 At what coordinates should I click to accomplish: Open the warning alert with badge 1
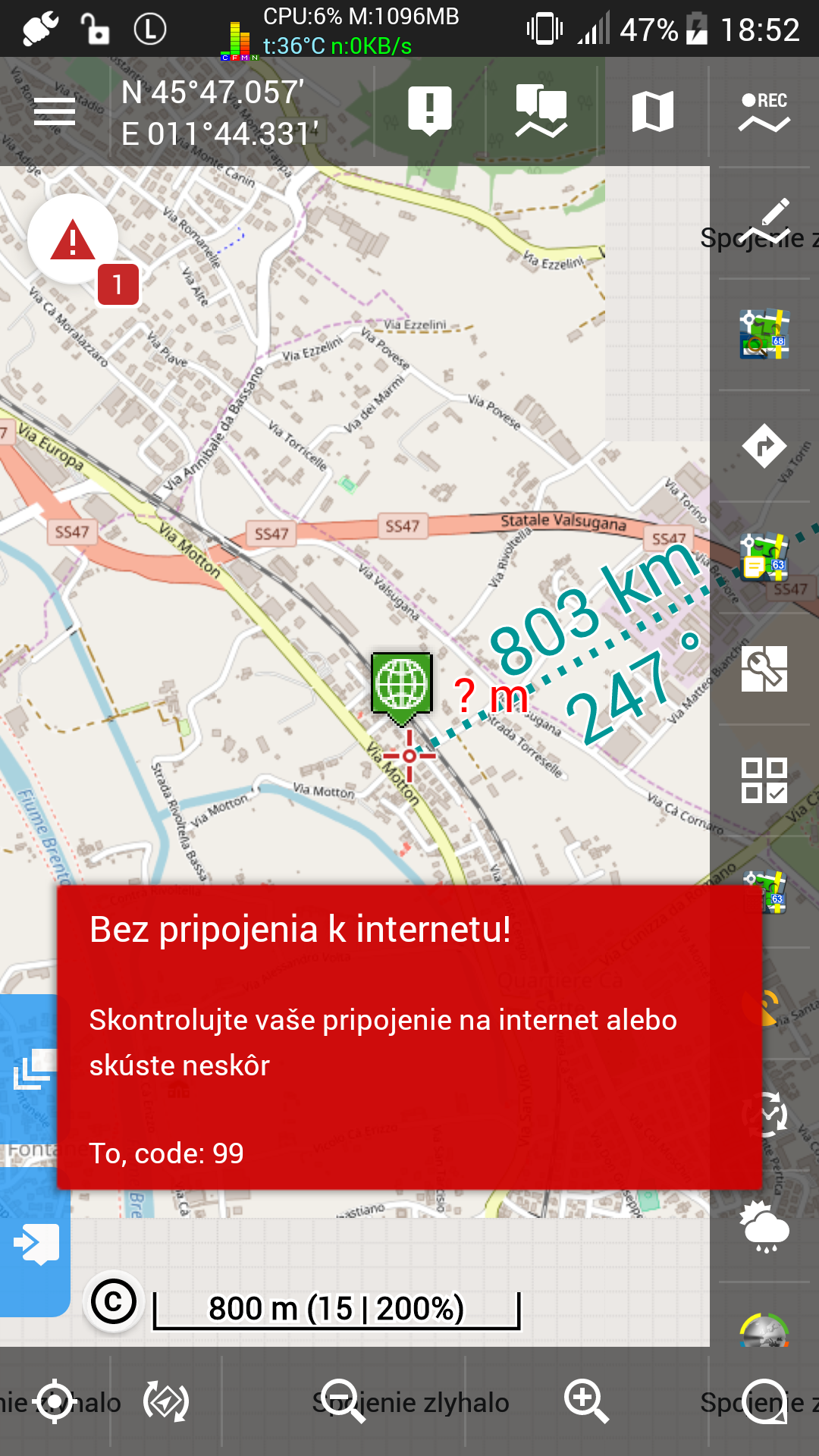pyautogui.click(x=74, y=240)
